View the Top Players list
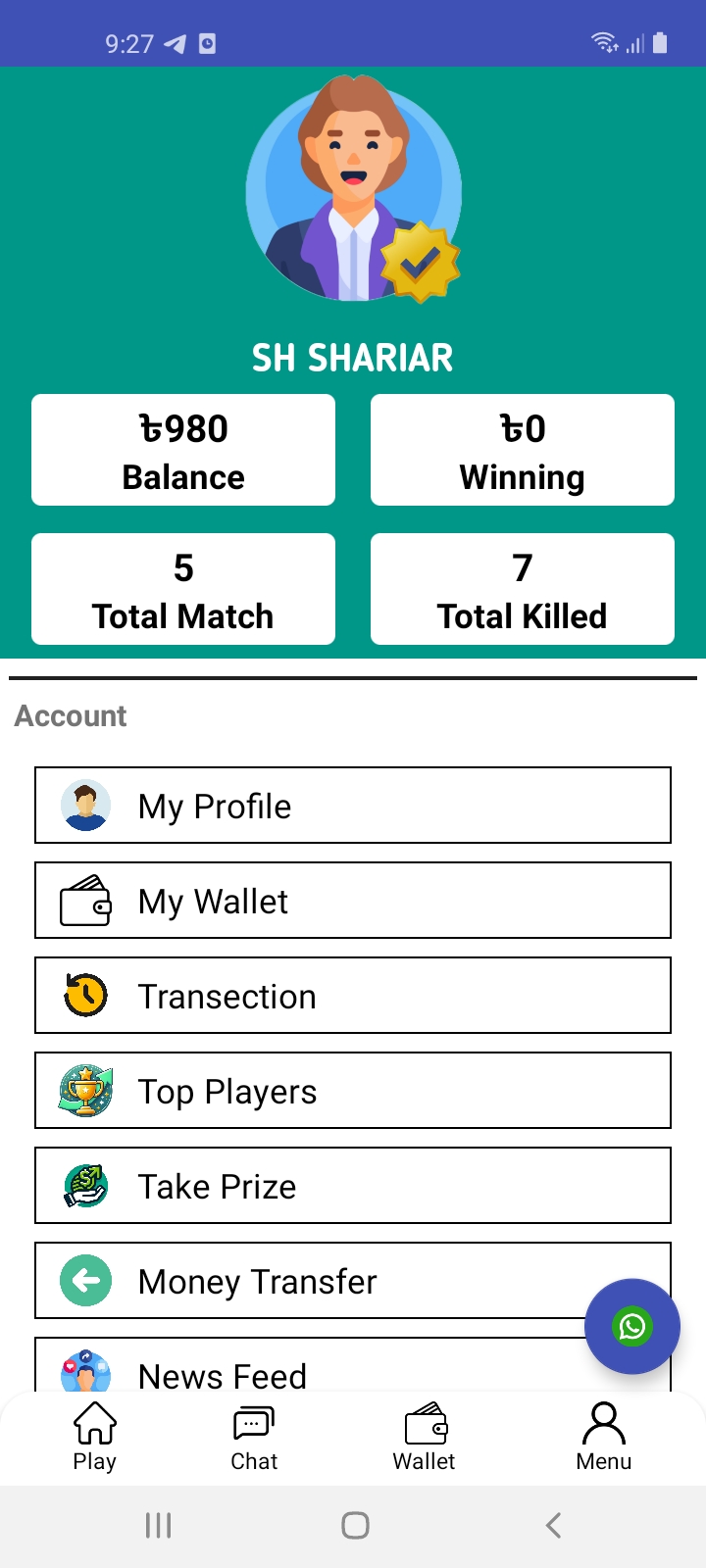Image resolution: width=706 pixels, height=1568 pixels. (353, 1091)
